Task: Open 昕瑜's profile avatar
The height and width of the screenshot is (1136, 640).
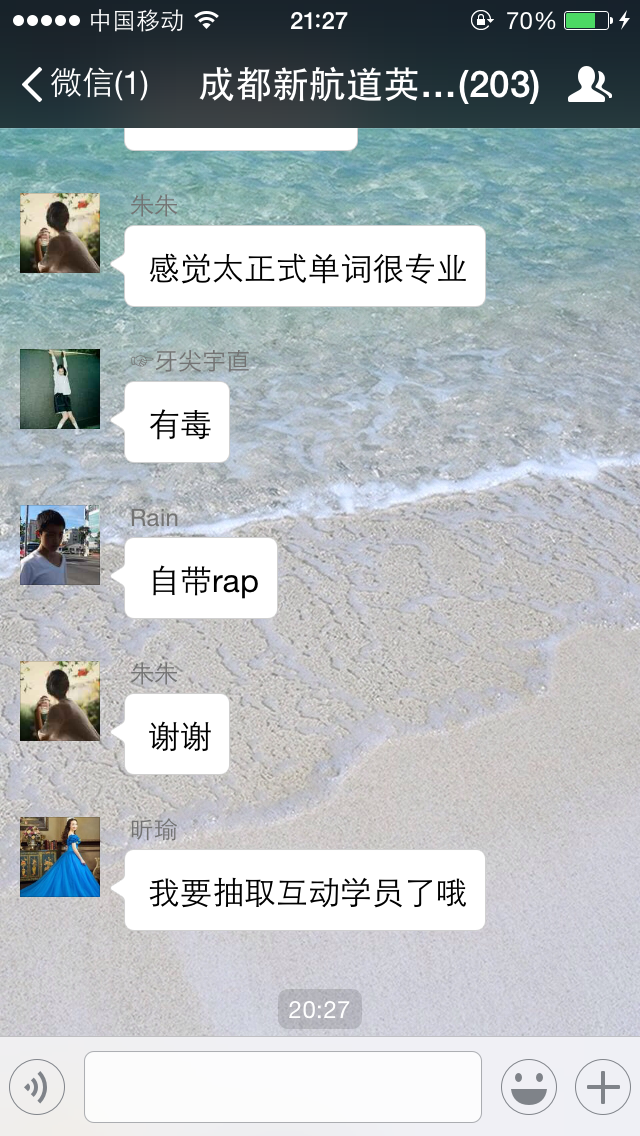Action: (x=60, y=857)
